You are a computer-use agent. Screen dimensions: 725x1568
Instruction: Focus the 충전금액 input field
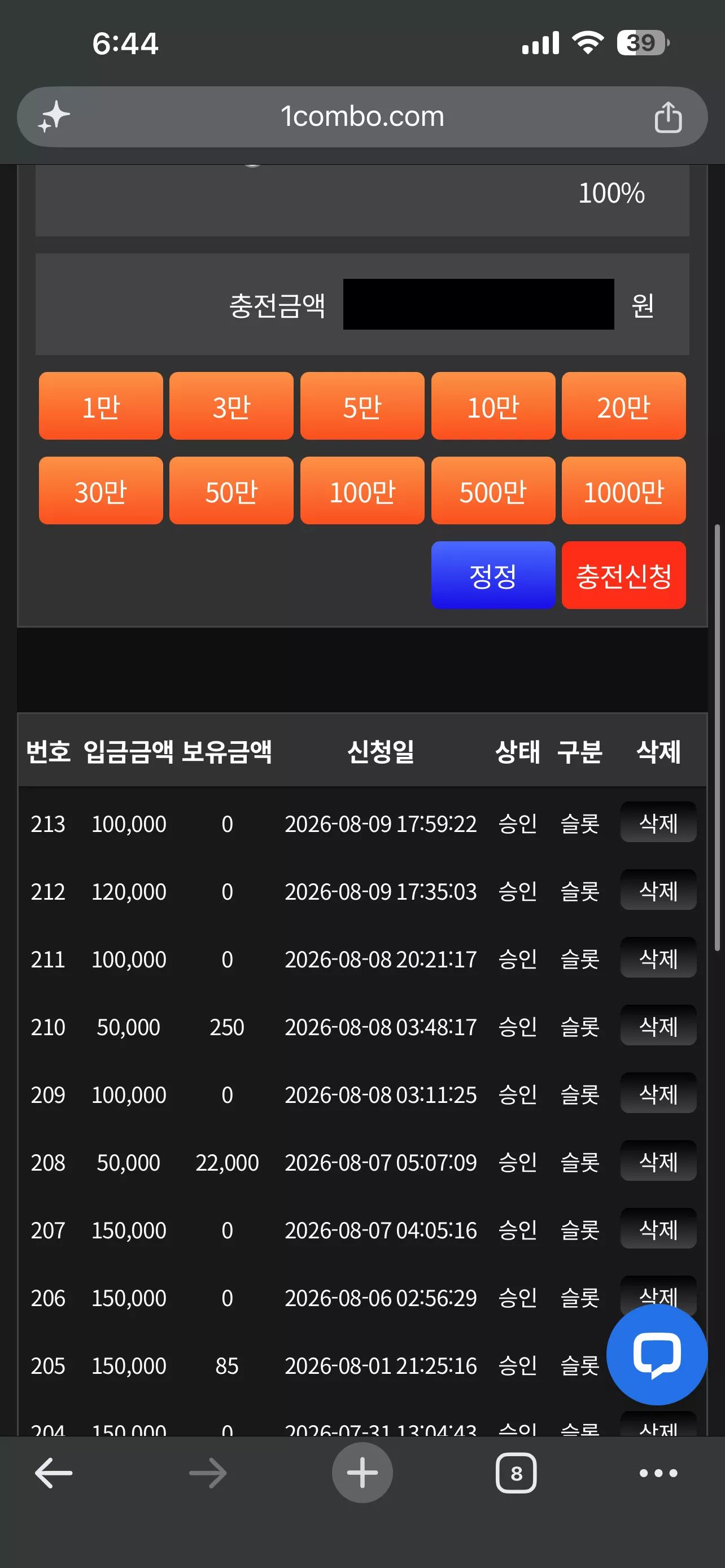pyautogui.click(x=478, y=304)
